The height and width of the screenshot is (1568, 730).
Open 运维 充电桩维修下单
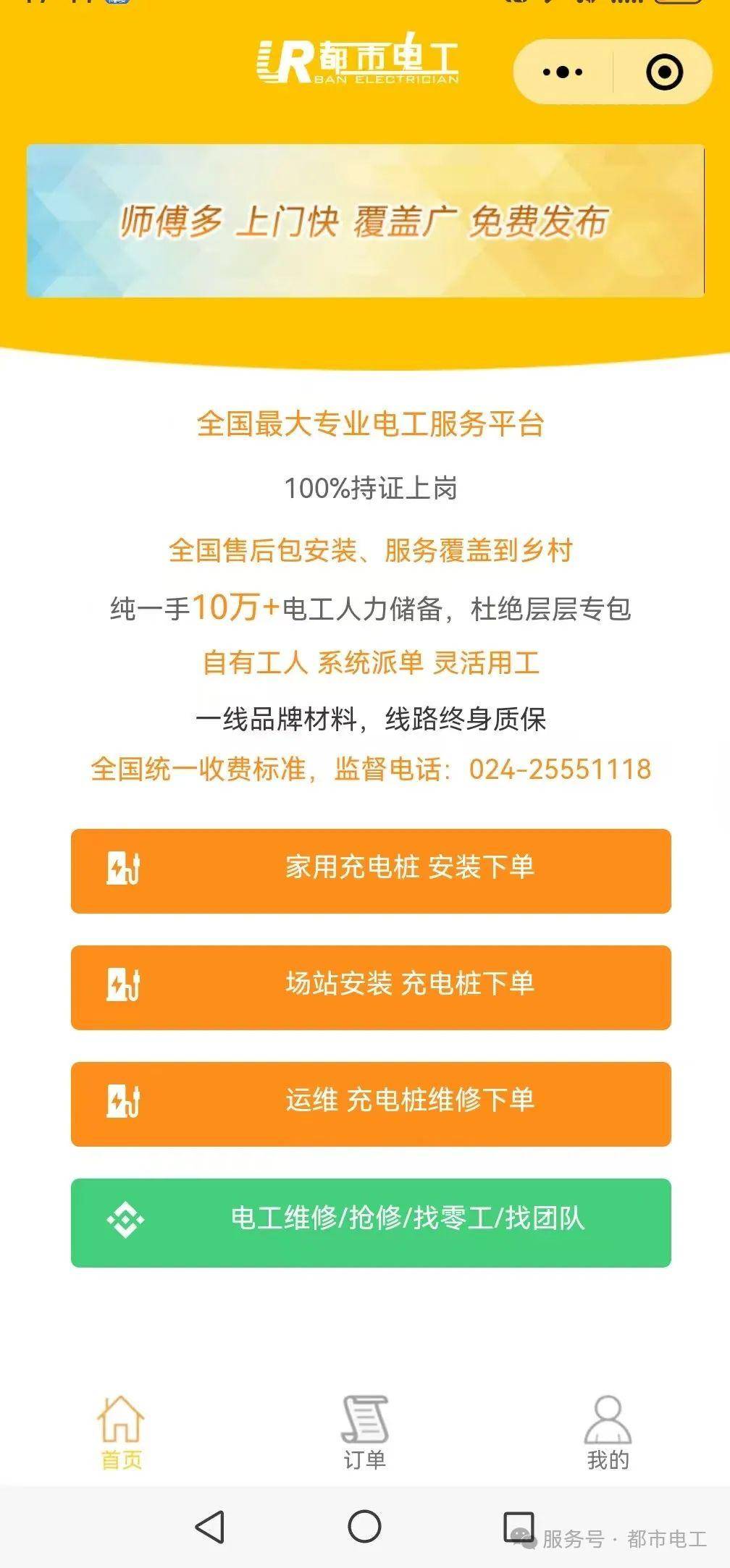pos(371,1104)
